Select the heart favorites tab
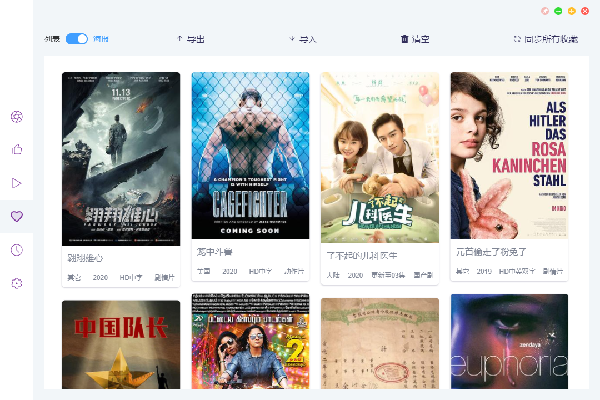 17,216
